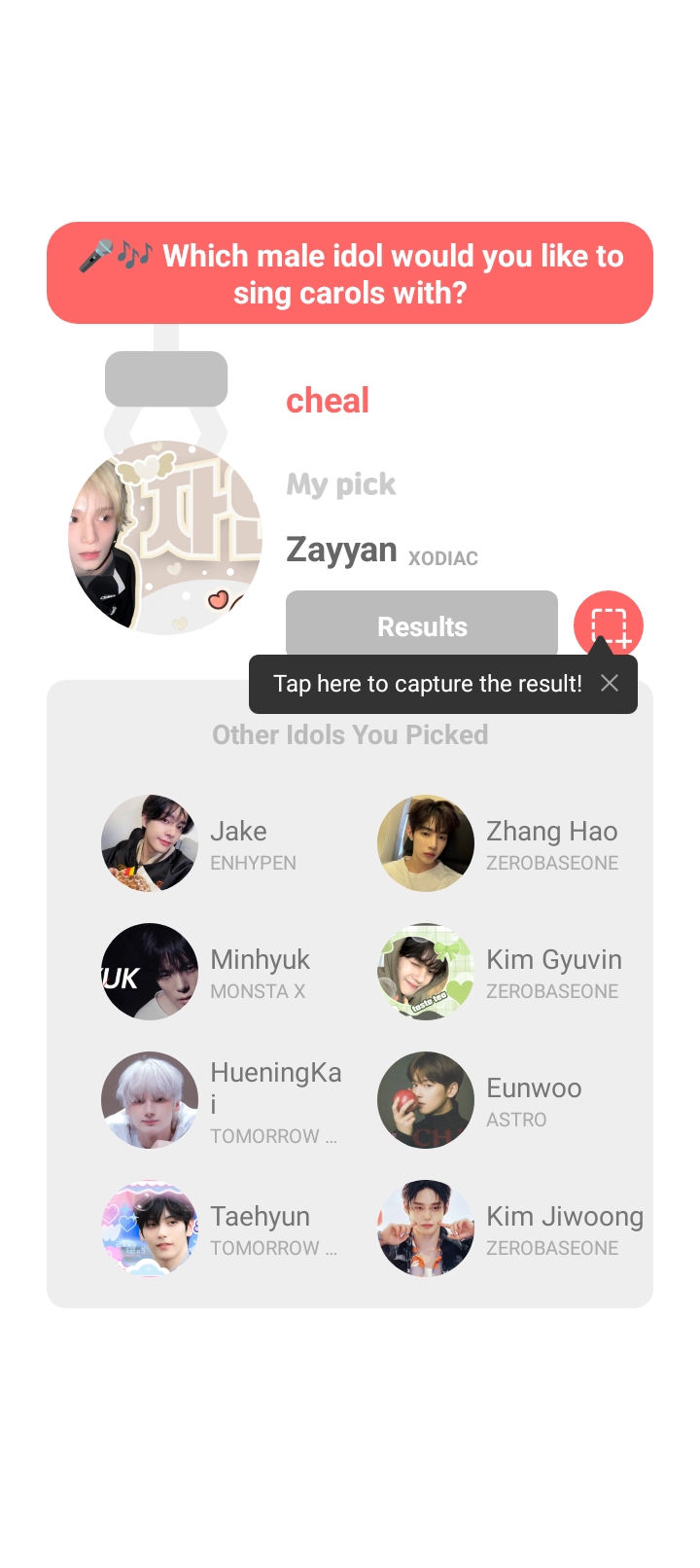Tap the Results button
The width and height of the screenshot is (700, 1568).
coord(421,625)
